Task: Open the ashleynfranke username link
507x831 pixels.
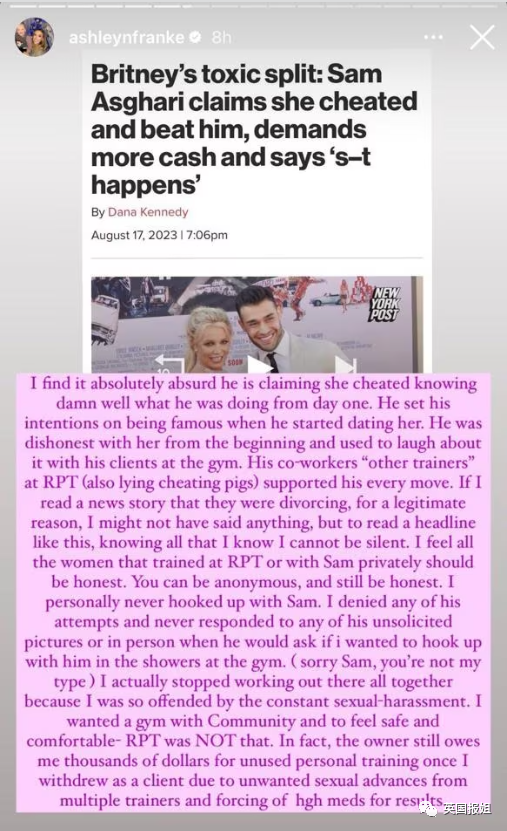Action: point(127,37)
